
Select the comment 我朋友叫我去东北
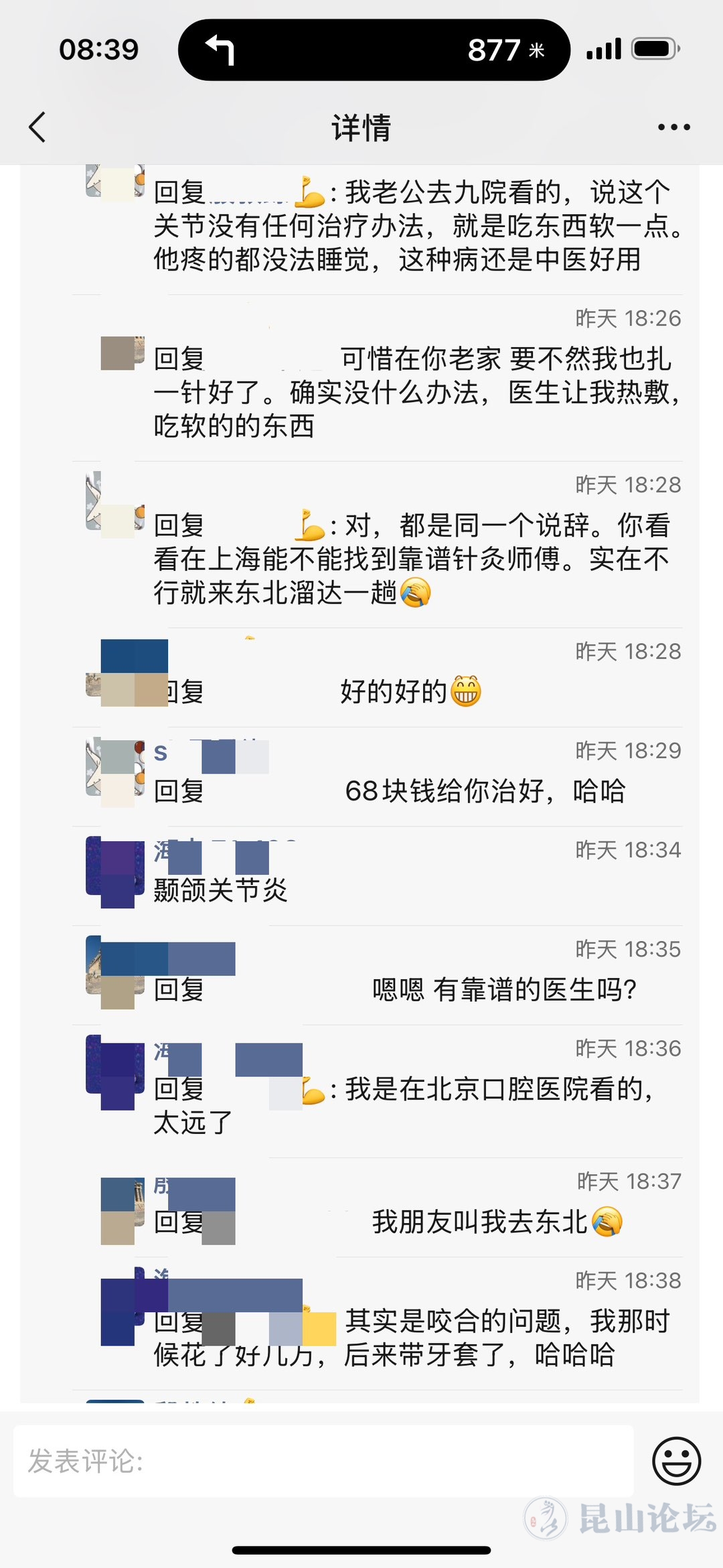pos(479,1222)
